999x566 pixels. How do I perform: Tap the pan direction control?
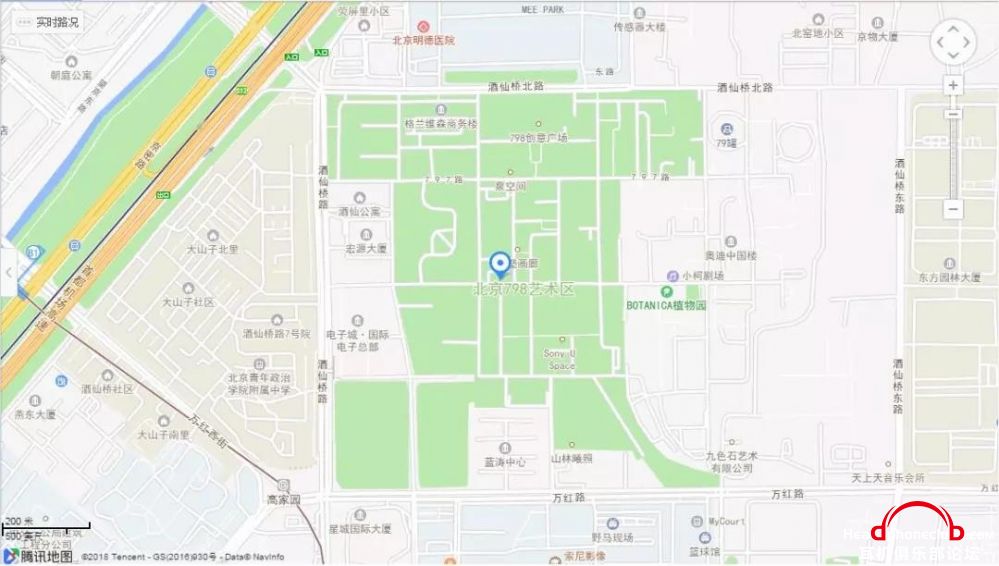953,42
